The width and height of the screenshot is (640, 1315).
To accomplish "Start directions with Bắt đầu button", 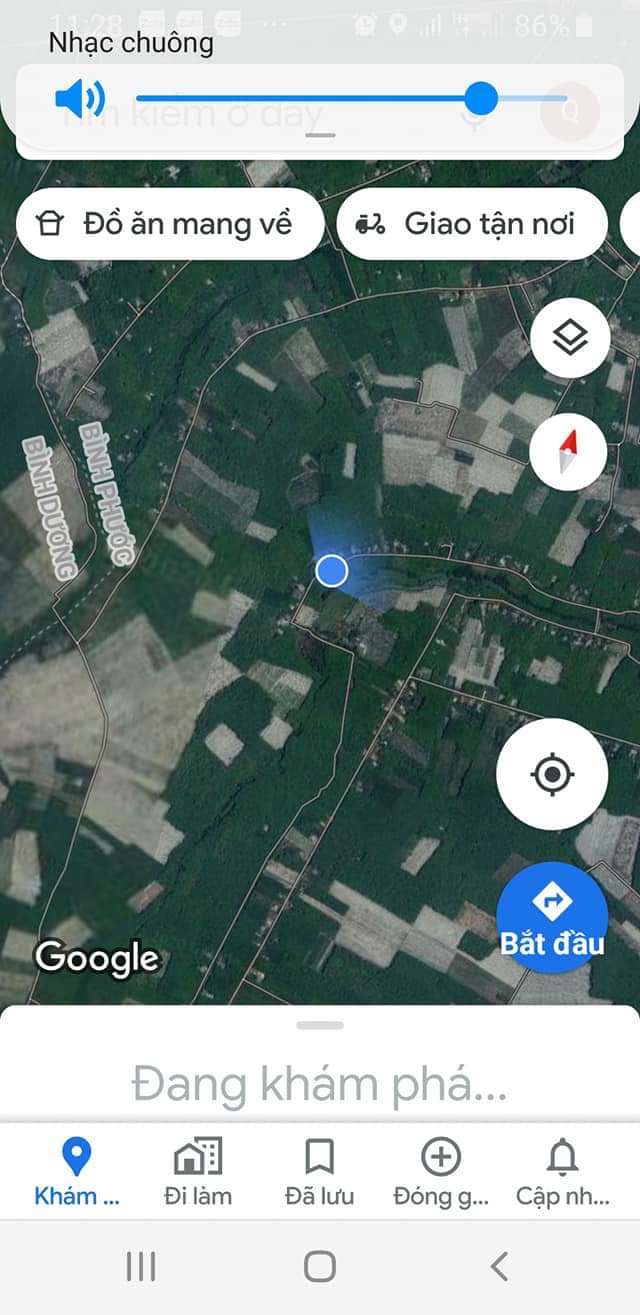I will click(x=552, y=918).
